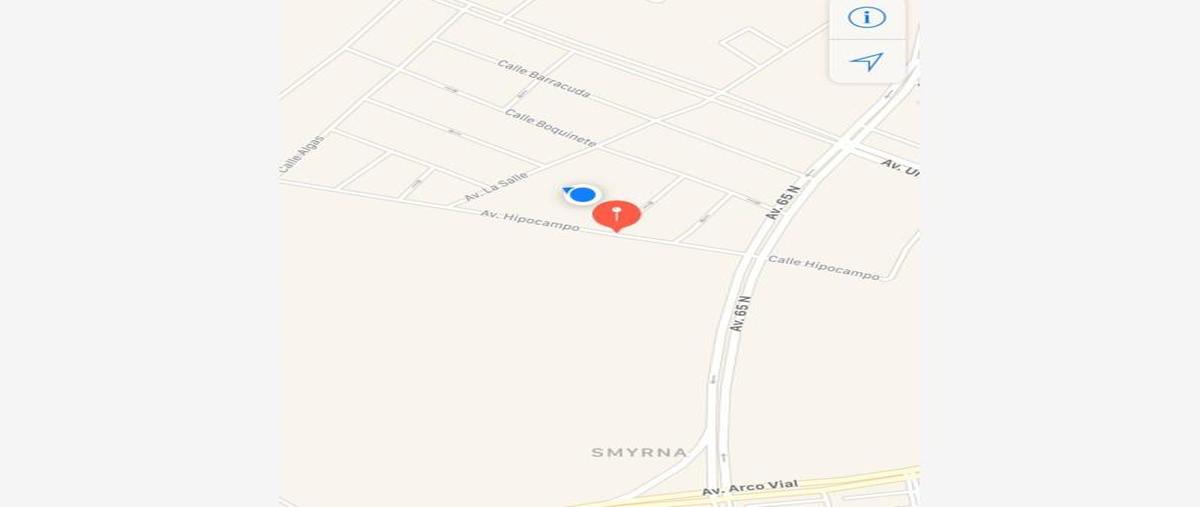
Task: Center map on current location arrow
Action: tap(866, 62)
